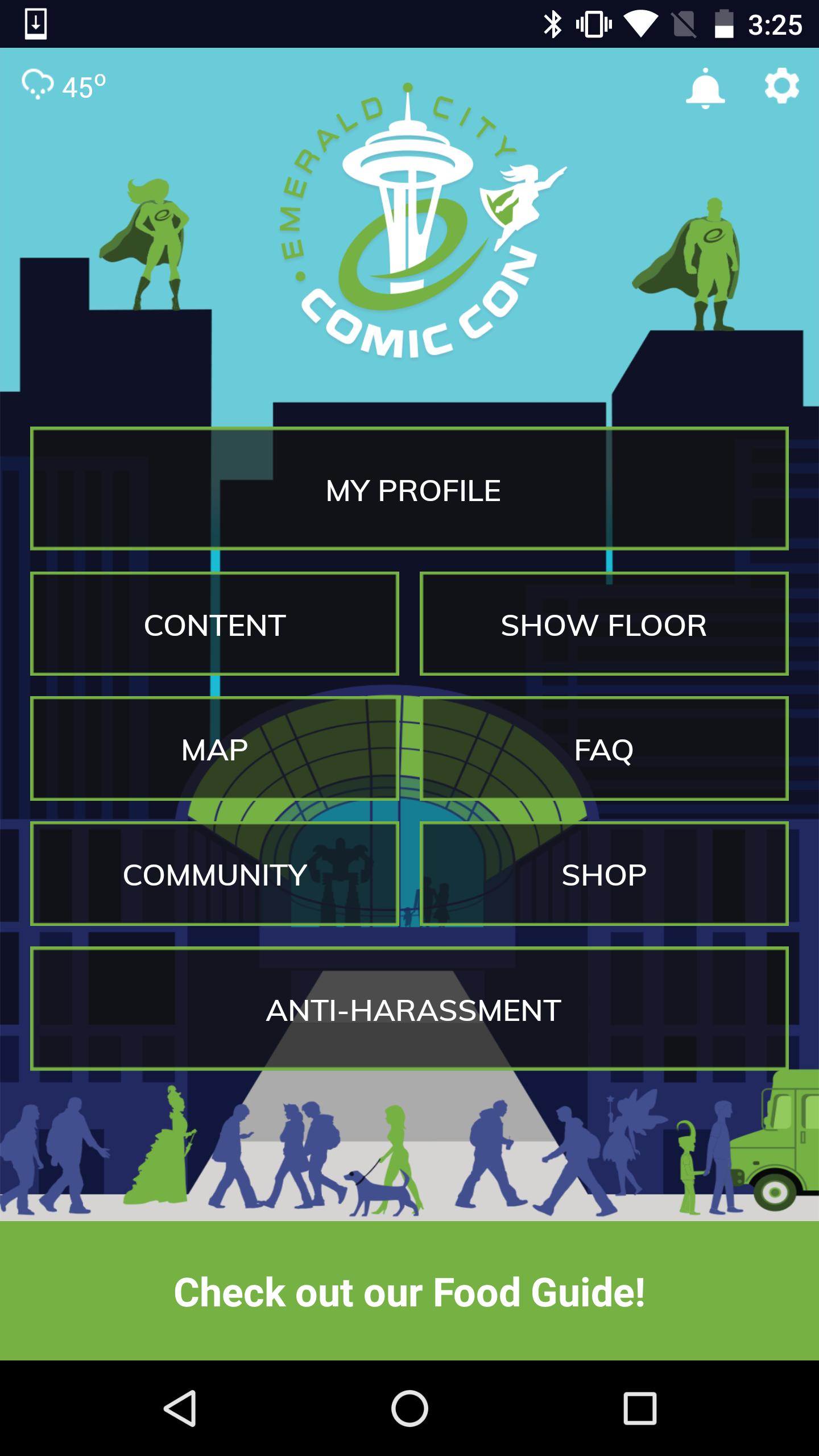Open the Show Floor section
This screenshot has height=1456, width=819.
604,624
